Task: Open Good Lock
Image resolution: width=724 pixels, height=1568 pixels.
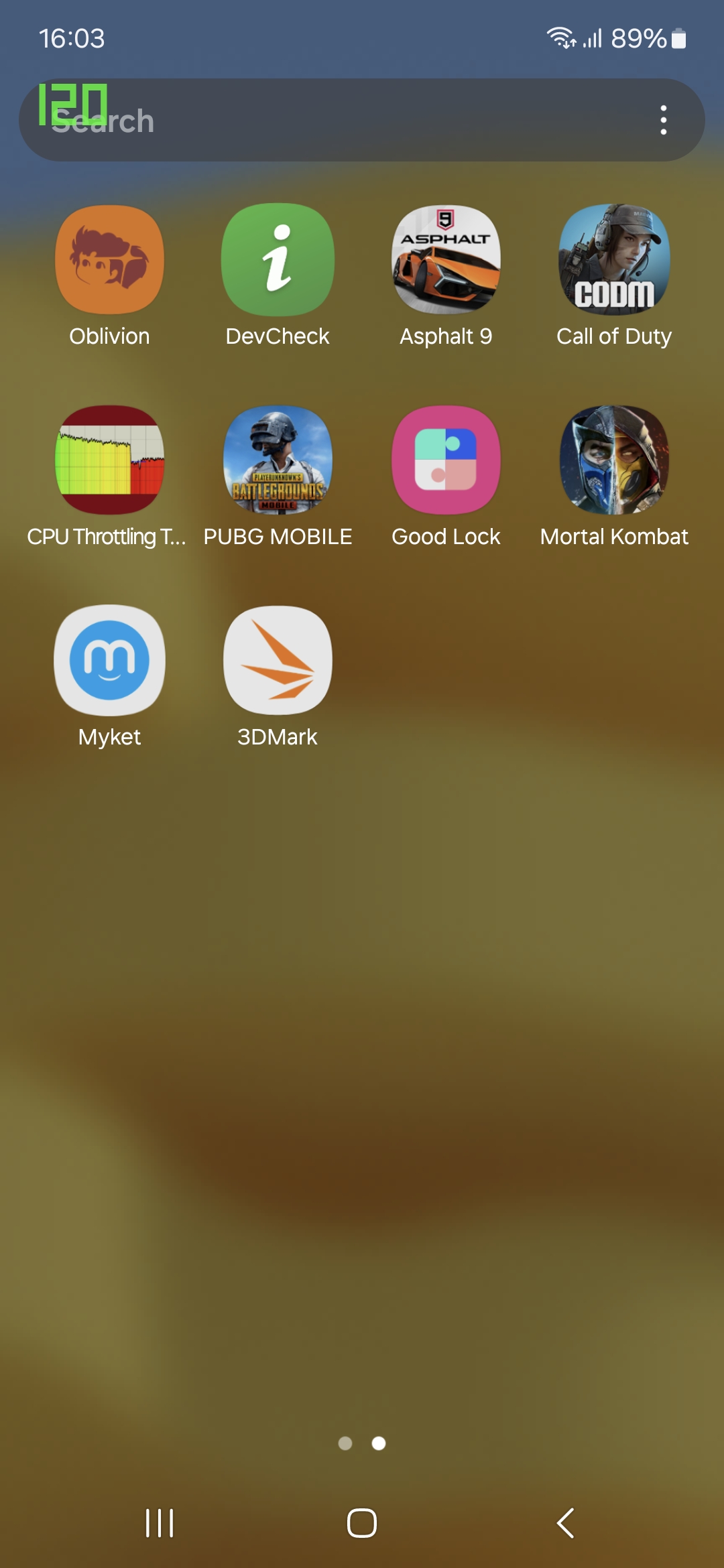Action: pyautogui.click(x=446, y=460)
